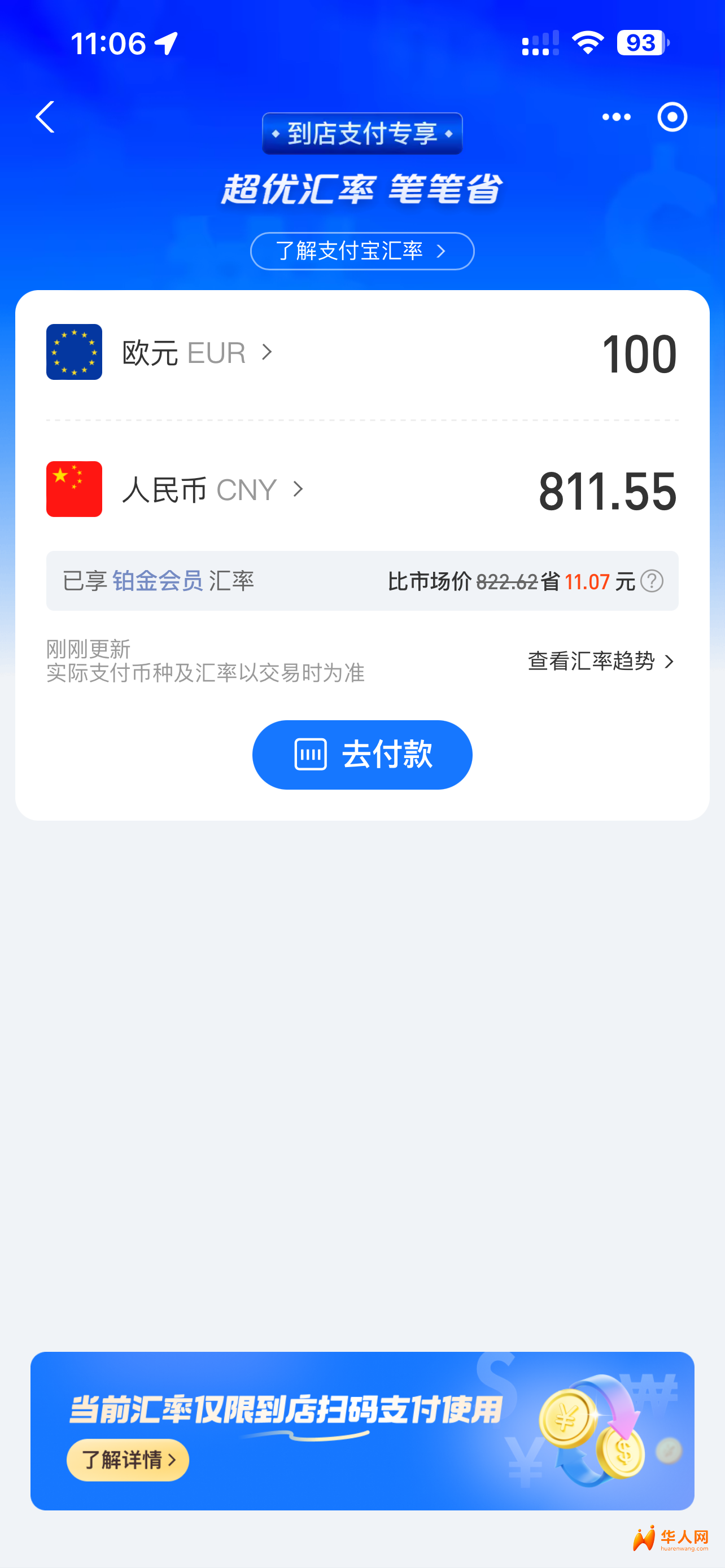Change the source currency 欧元 EUR
Screen dimensions: 725x1568
(196, 352)
